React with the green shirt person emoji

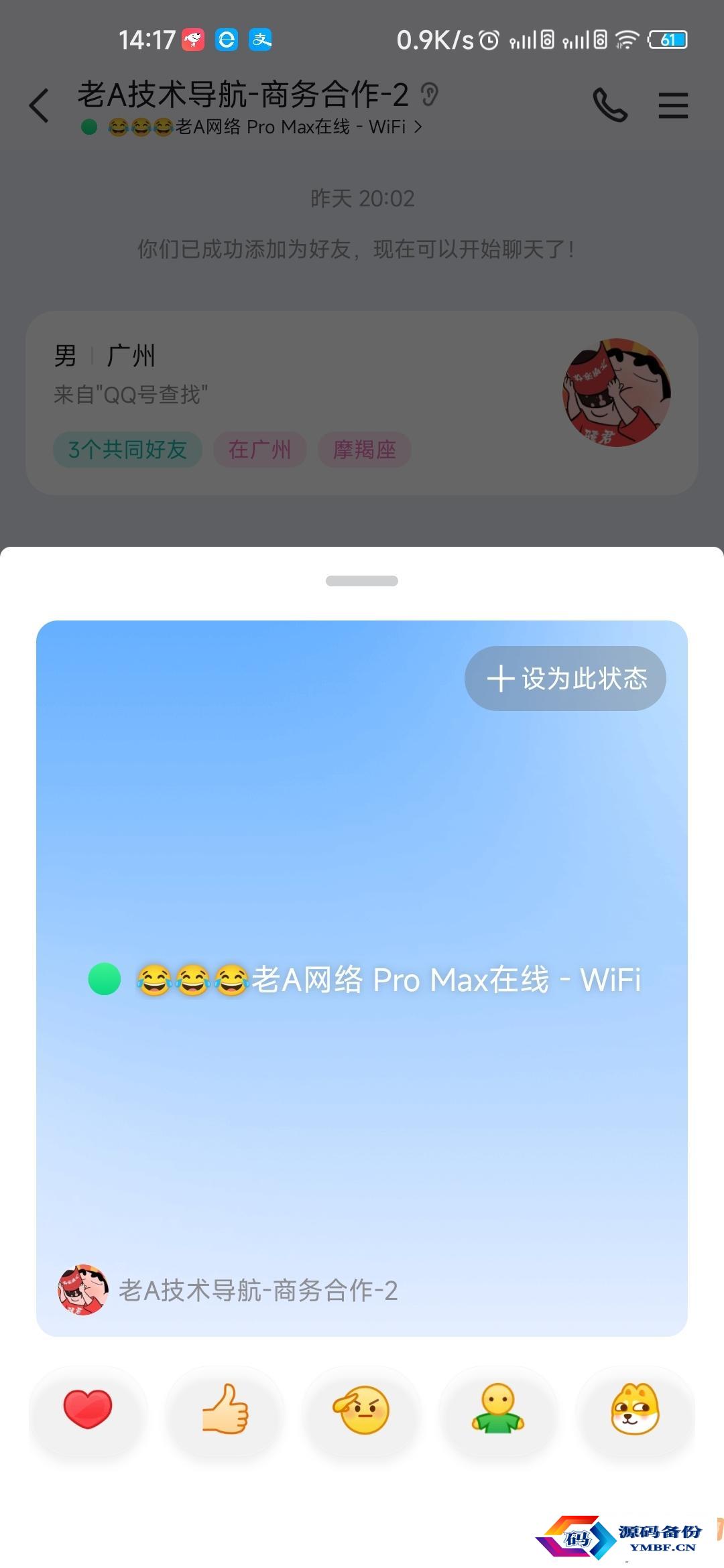tap(498, 1409)
